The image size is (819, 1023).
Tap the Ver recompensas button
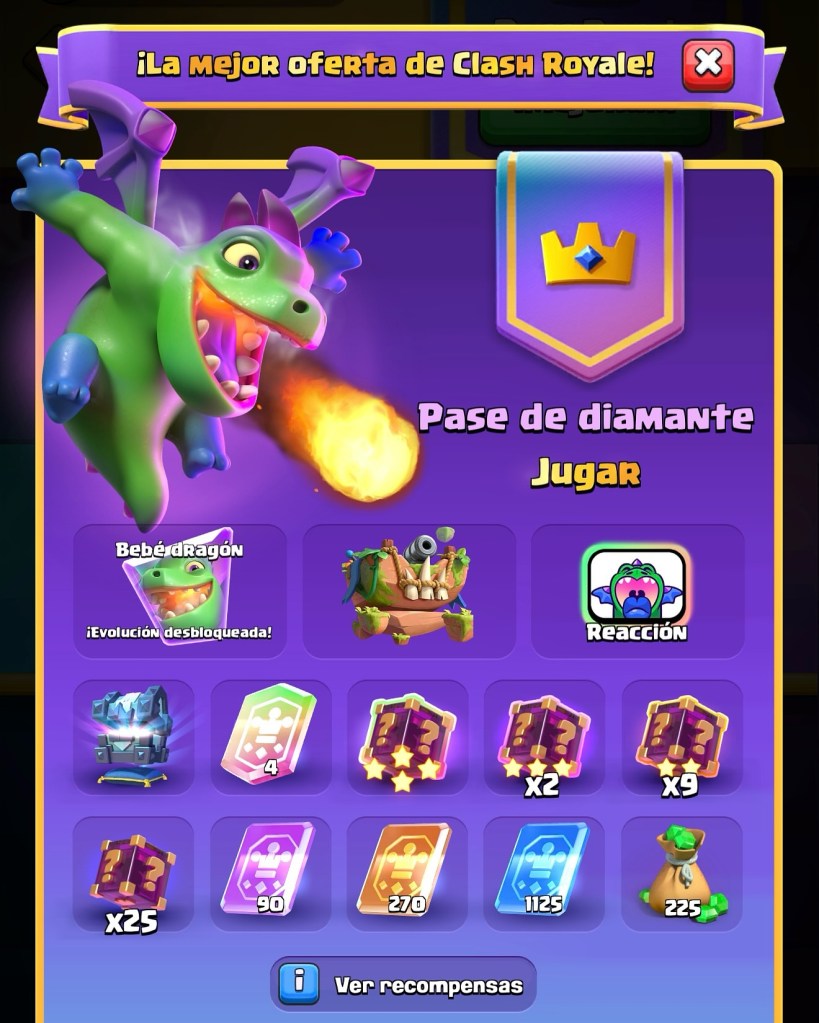pos(403,984)
